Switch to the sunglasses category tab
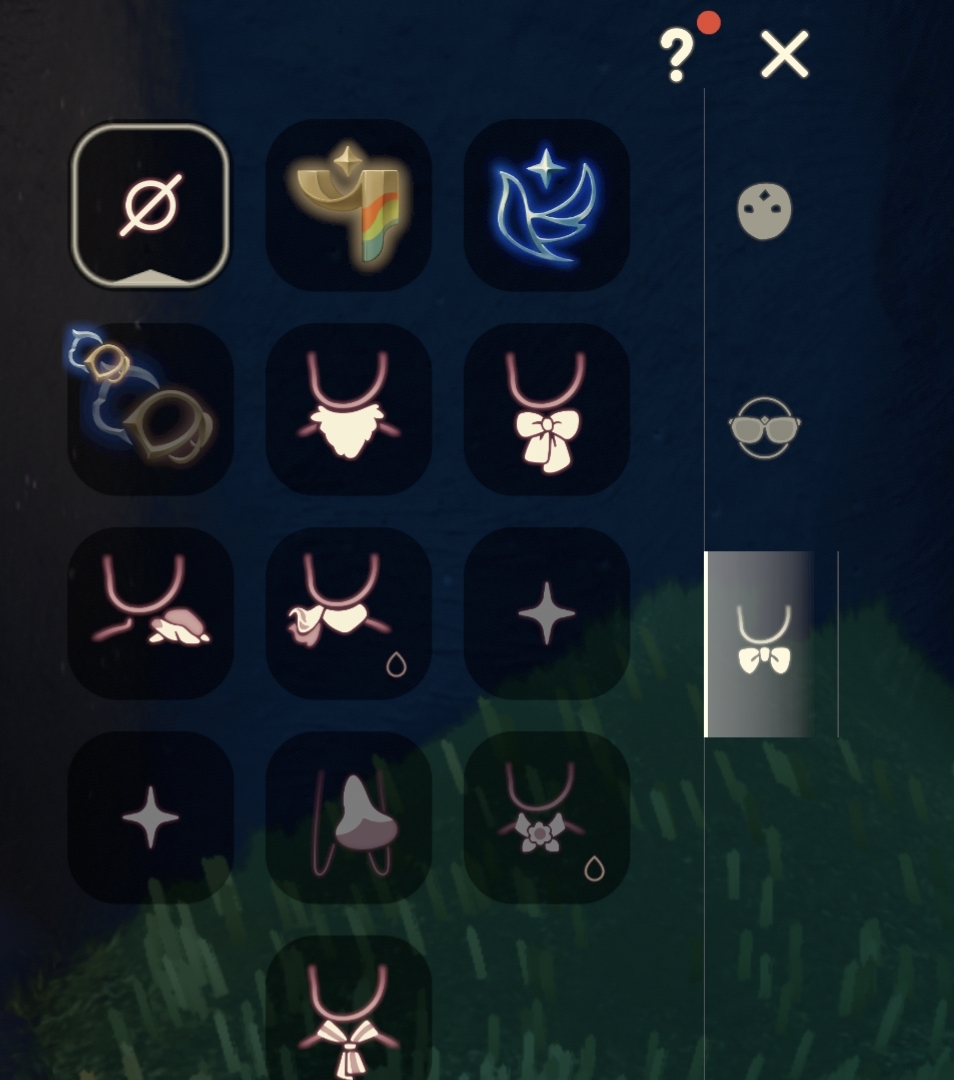Viewport: 954px width, 1080px height. pos(764,427)
